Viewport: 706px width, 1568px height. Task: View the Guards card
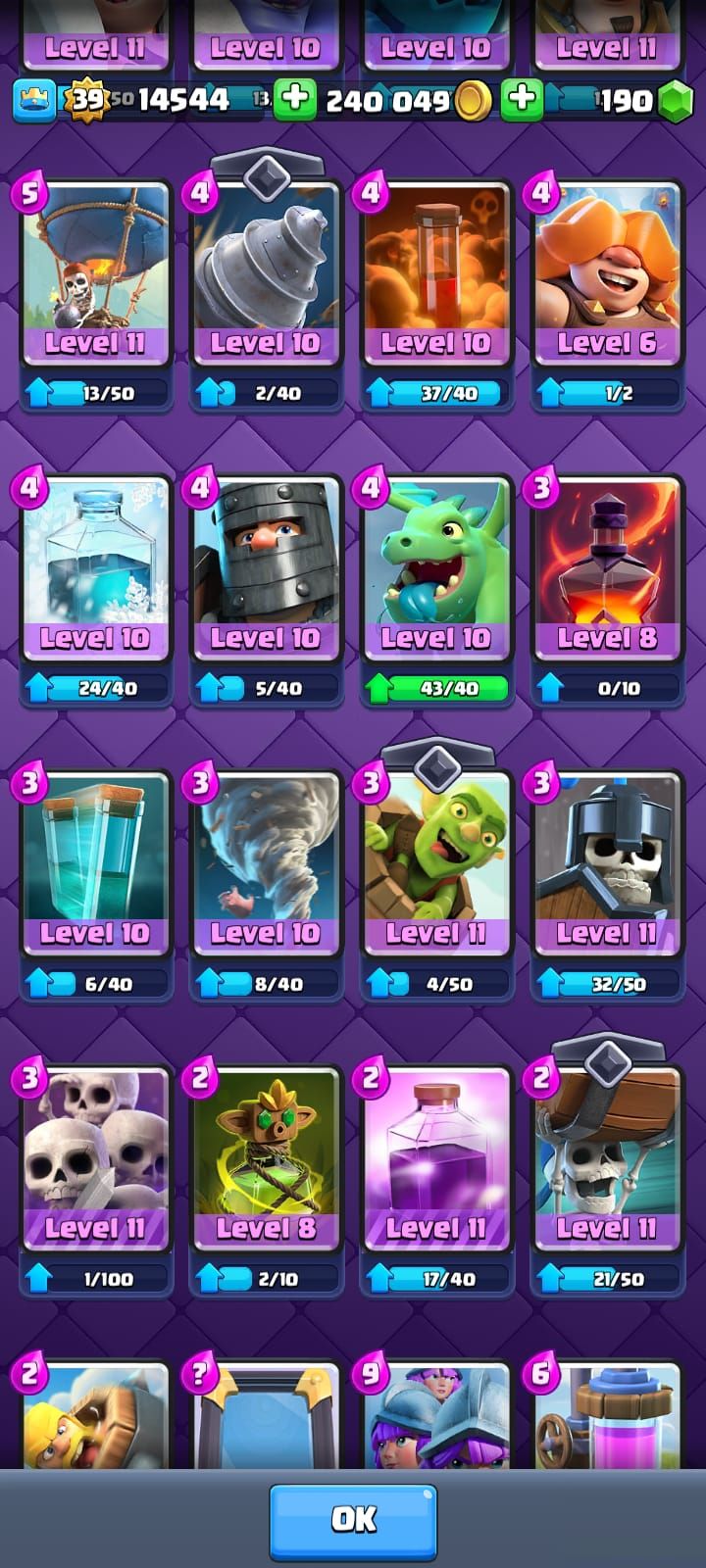point(606,864)
